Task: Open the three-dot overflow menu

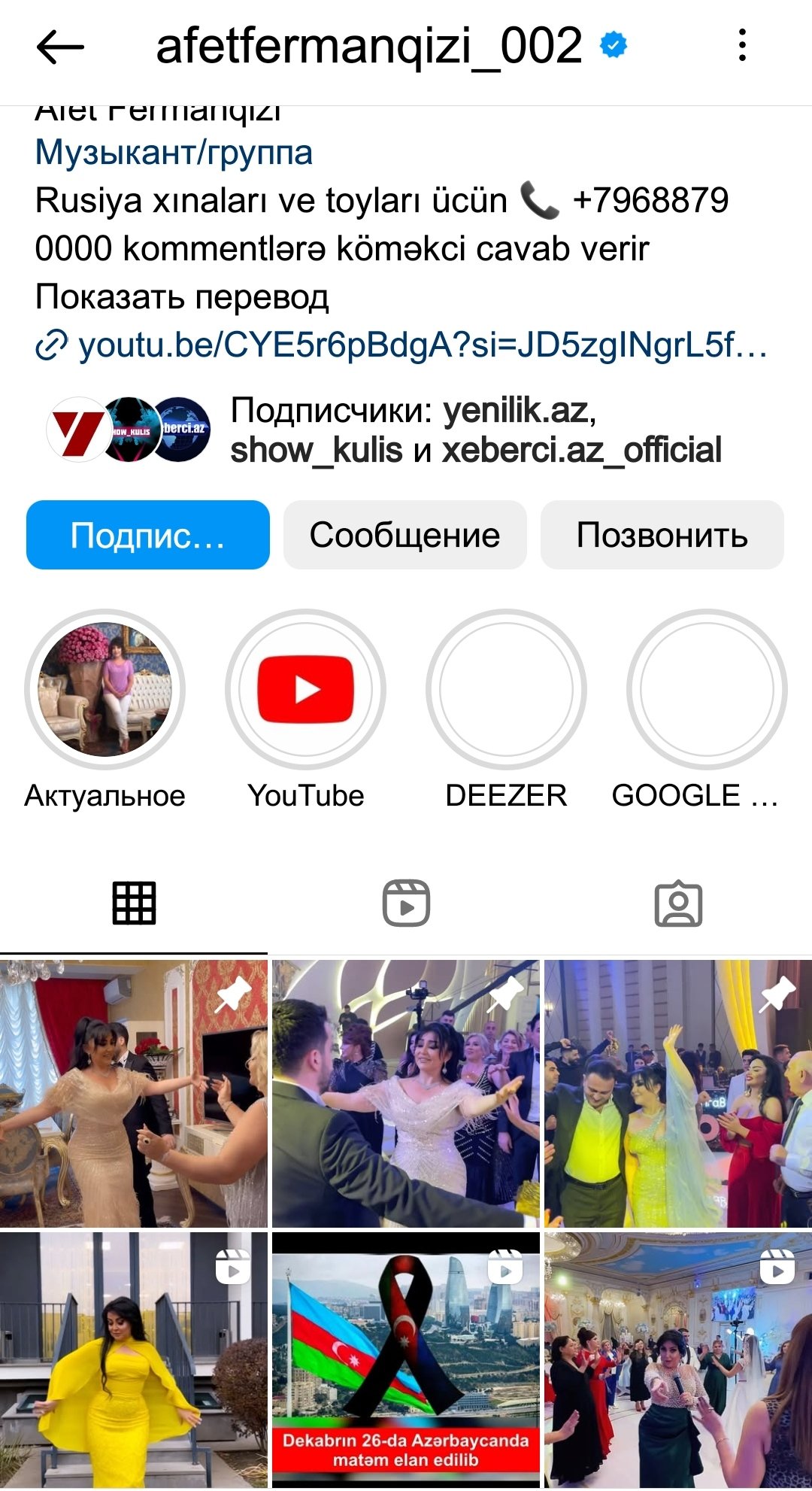Action: 742,45
